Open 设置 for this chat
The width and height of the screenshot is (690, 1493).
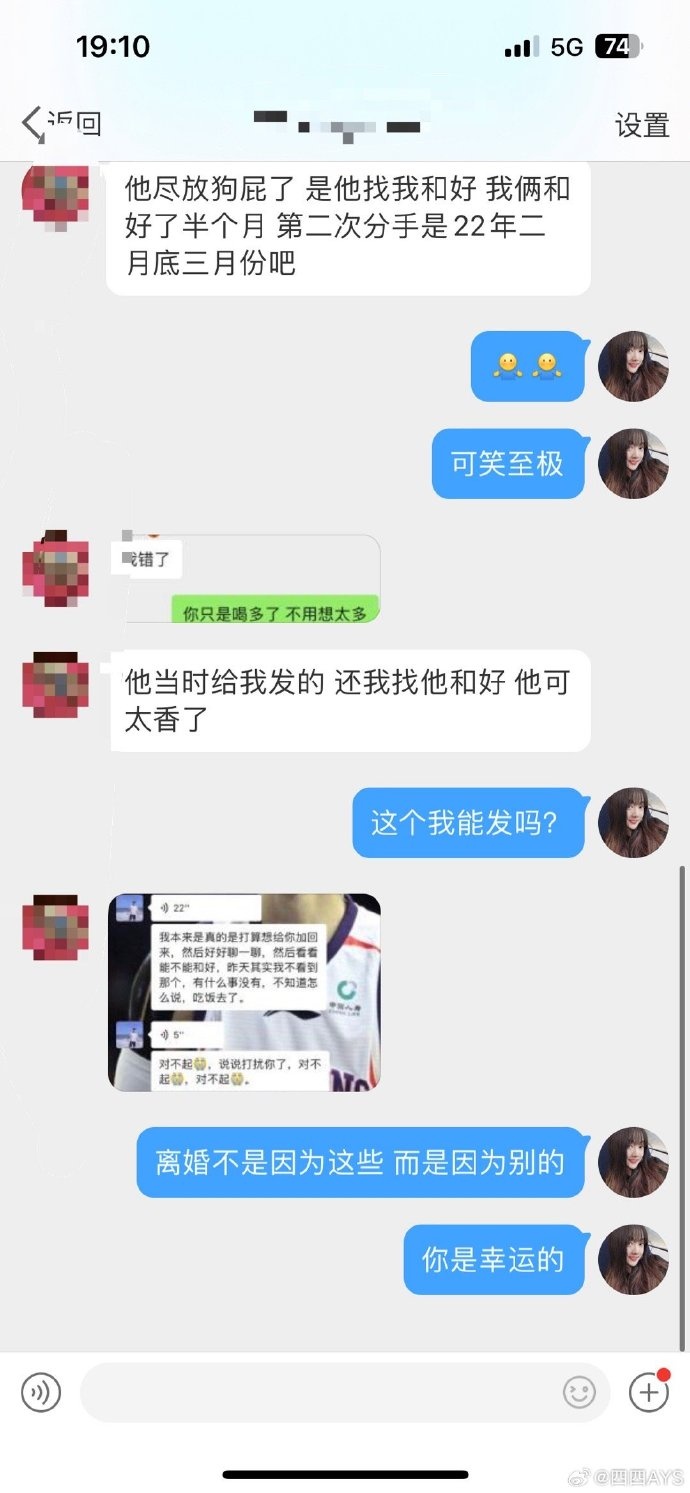[x=641, y=125]
